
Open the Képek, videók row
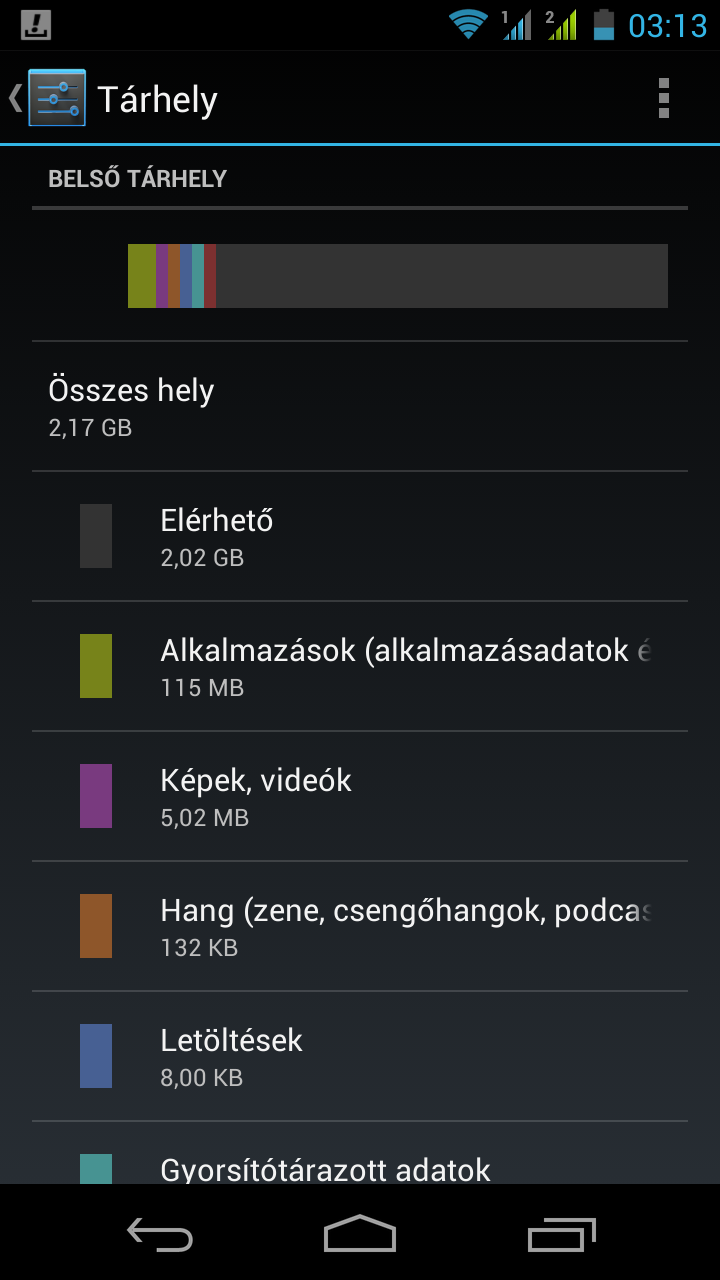click(360, 796)
